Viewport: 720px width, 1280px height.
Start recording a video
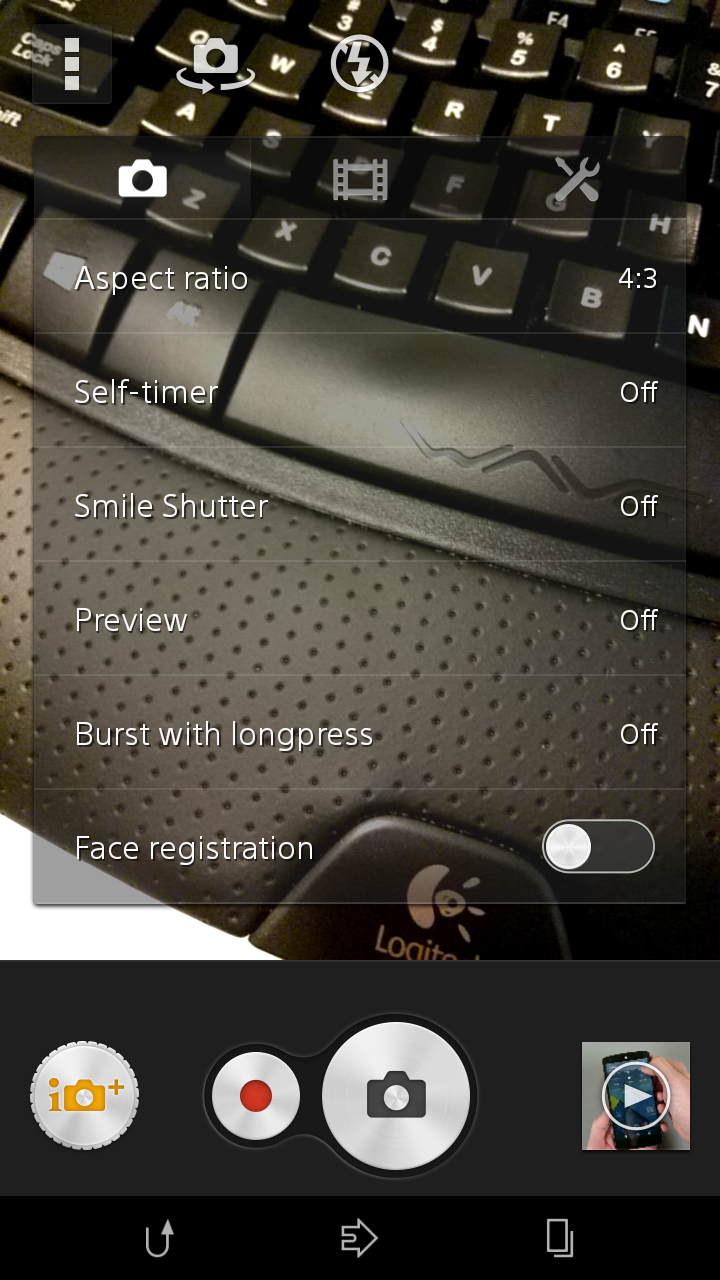pyautogui.click(x=256, y=1096)
